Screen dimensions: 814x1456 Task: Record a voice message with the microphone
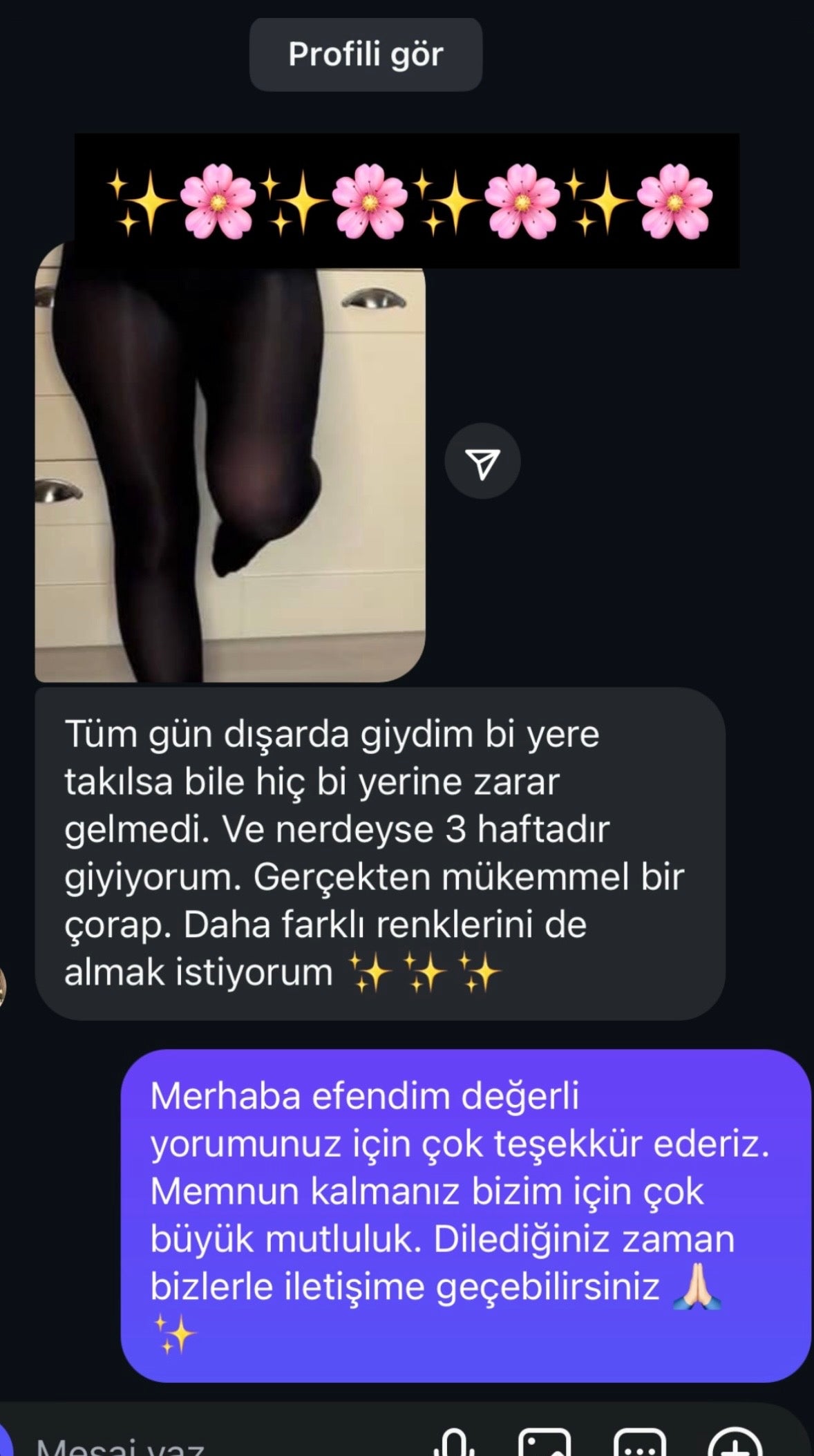(x=455, y=1443)
